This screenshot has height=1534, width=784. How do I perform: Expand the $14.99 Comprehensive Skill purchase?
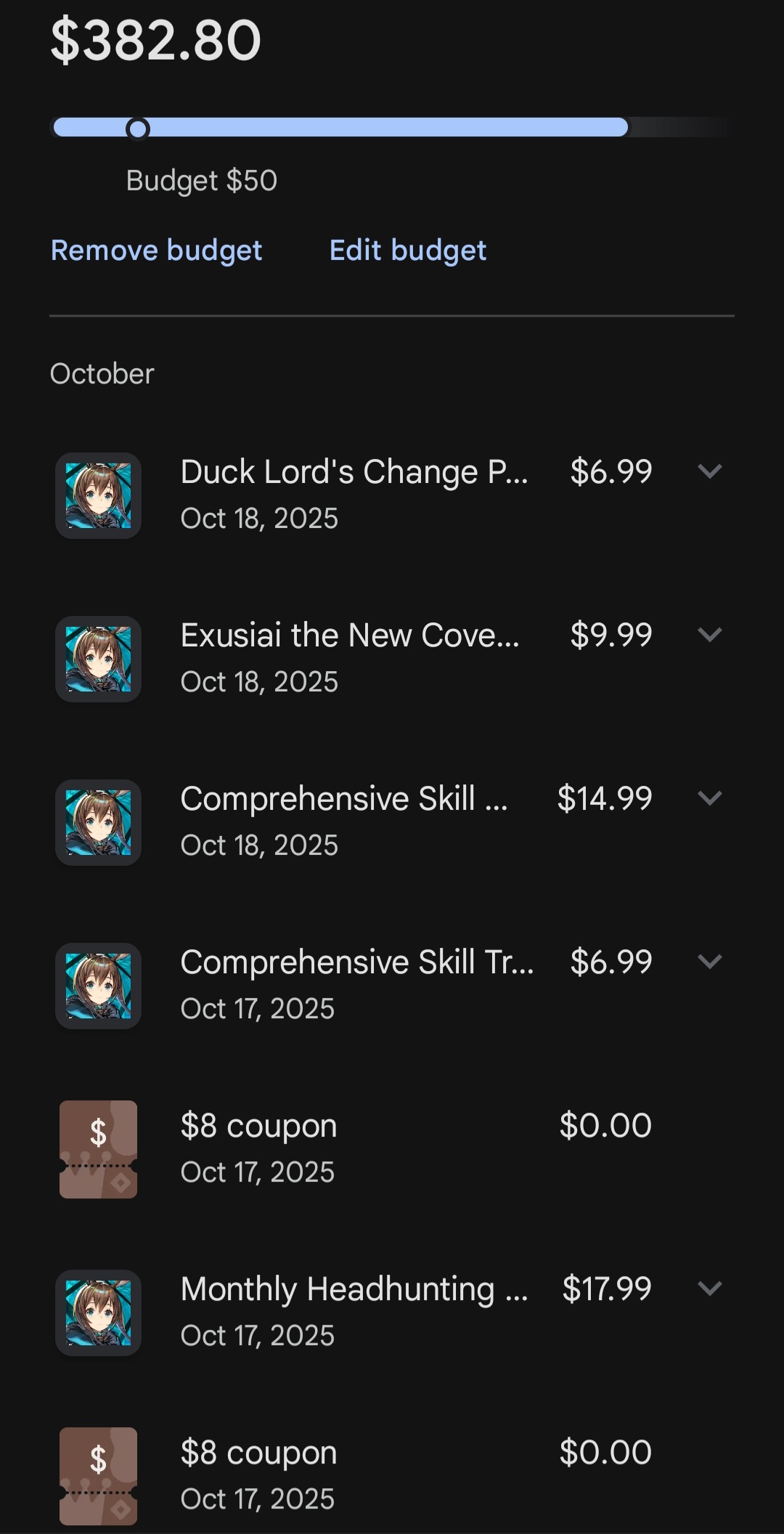point(709,798)
